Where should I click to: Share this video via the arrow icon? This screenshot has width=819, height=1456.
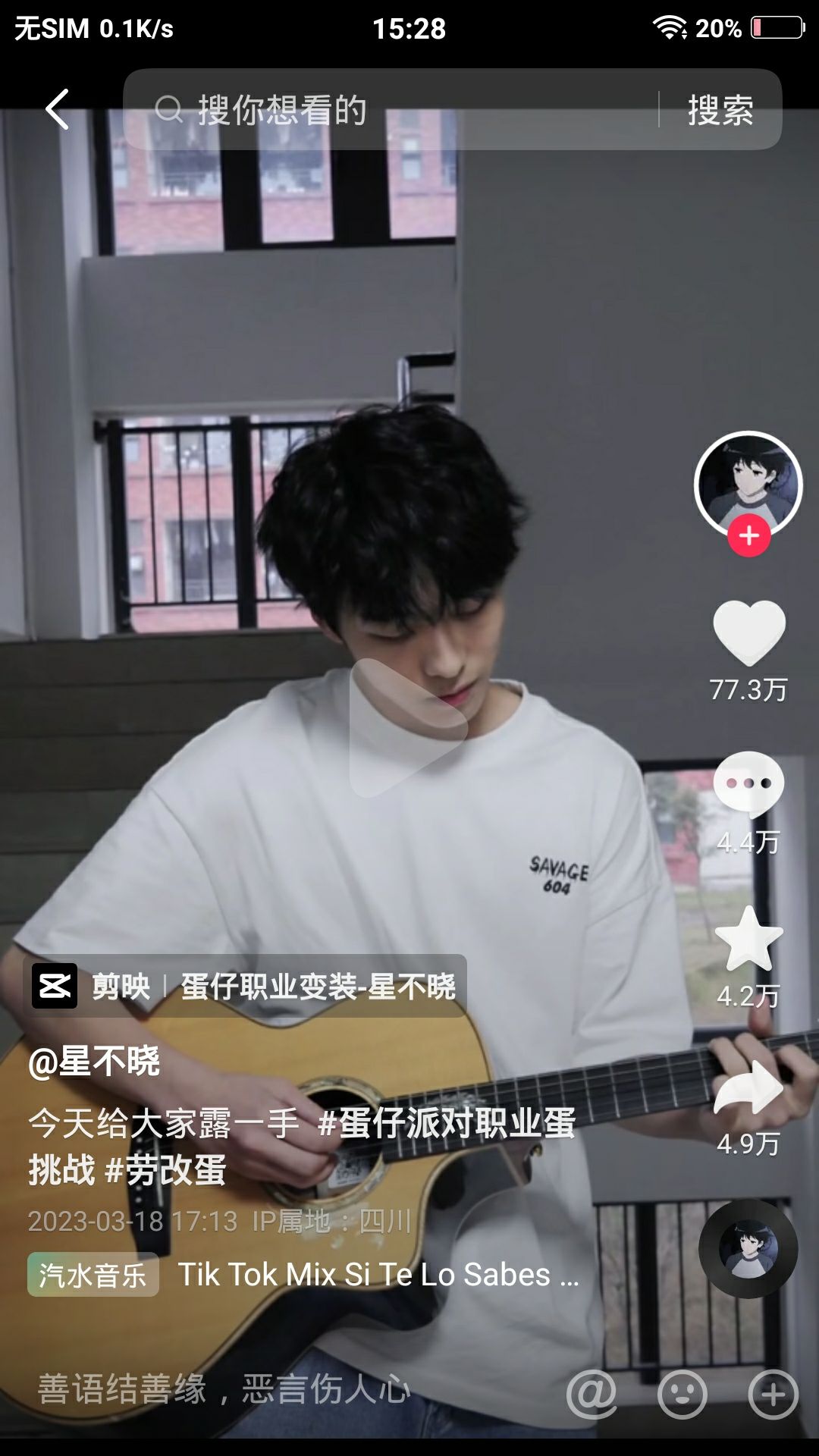coord(749,1088)
